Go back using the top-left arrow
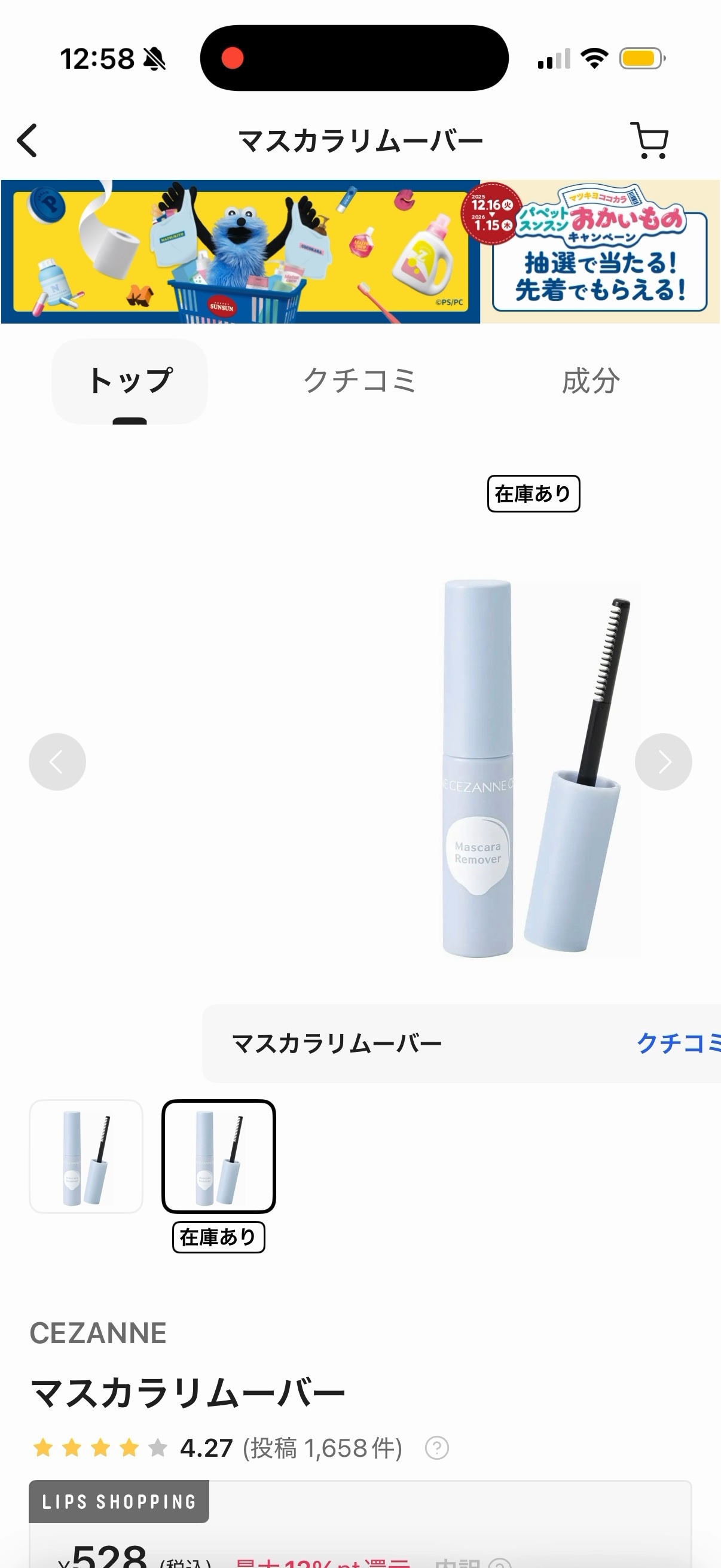Viewport: 721px width, 1568px height. coord(28,141)
